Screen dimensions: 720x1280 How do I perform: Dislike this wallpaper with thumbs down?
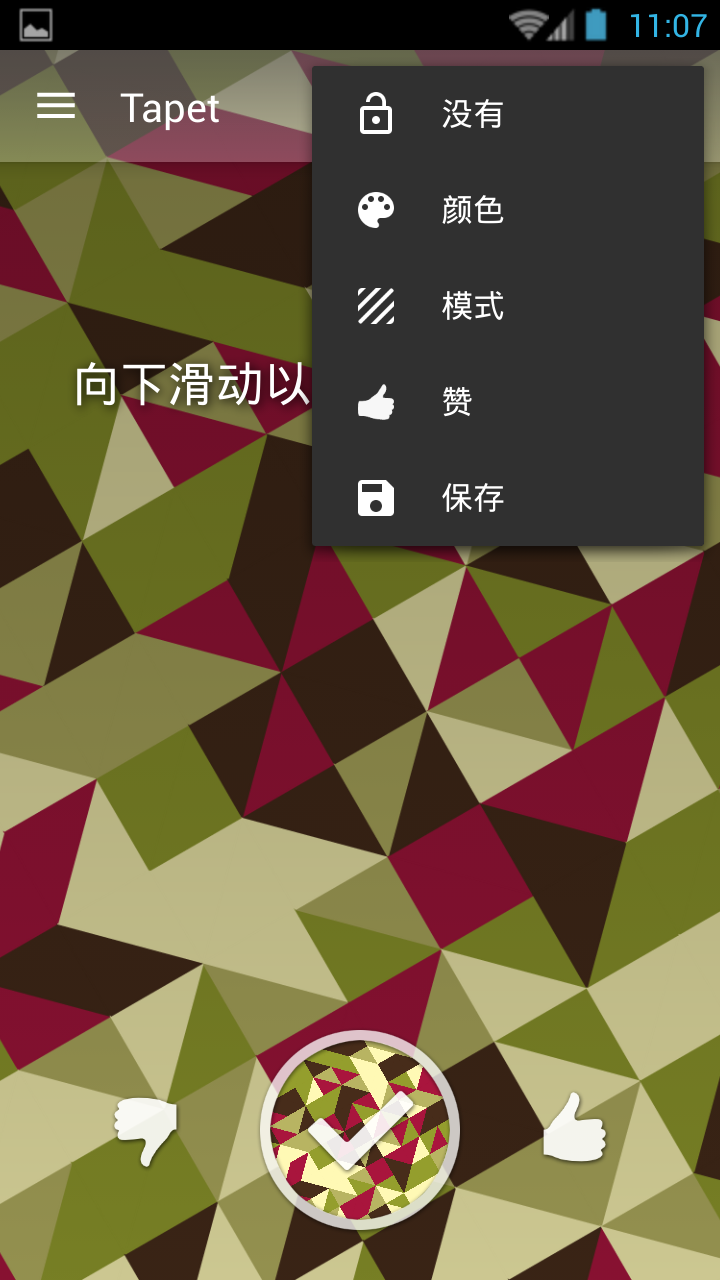pyautogui.click(x=146, y=1130)
